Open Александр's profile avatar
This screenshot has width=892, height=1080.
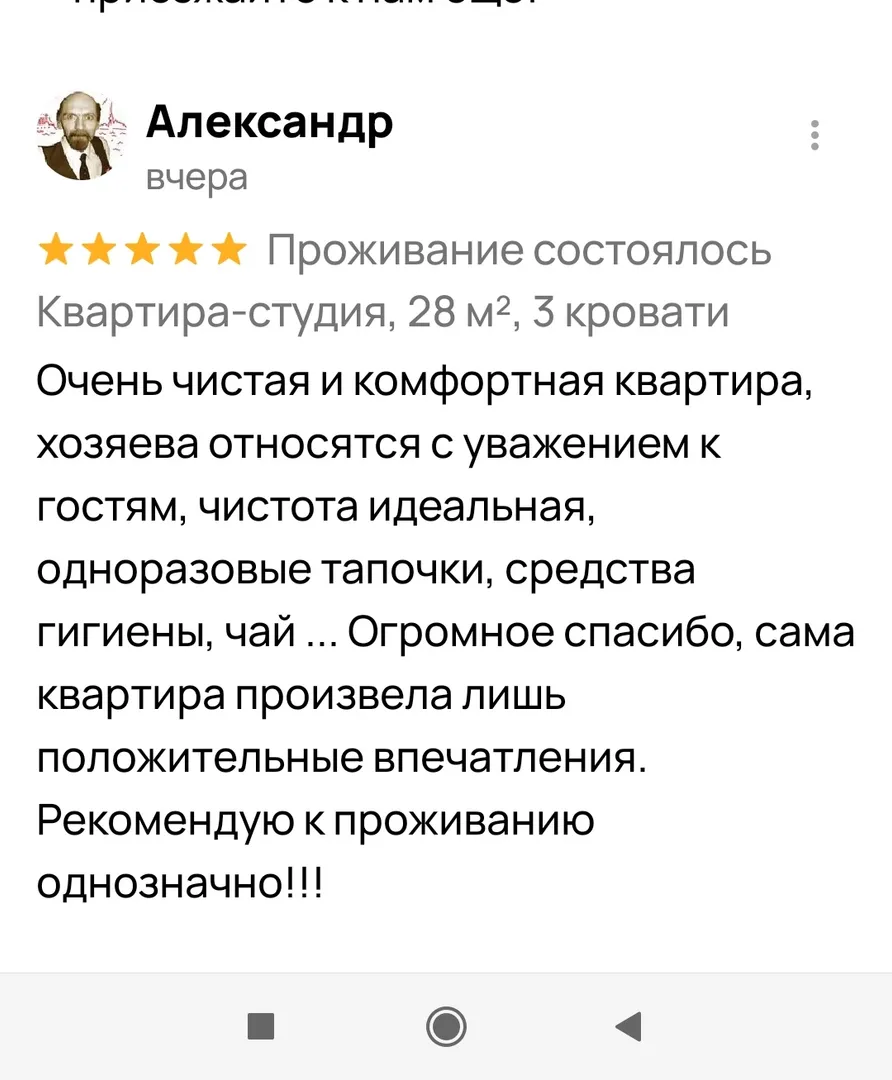[x=81, y=137]
